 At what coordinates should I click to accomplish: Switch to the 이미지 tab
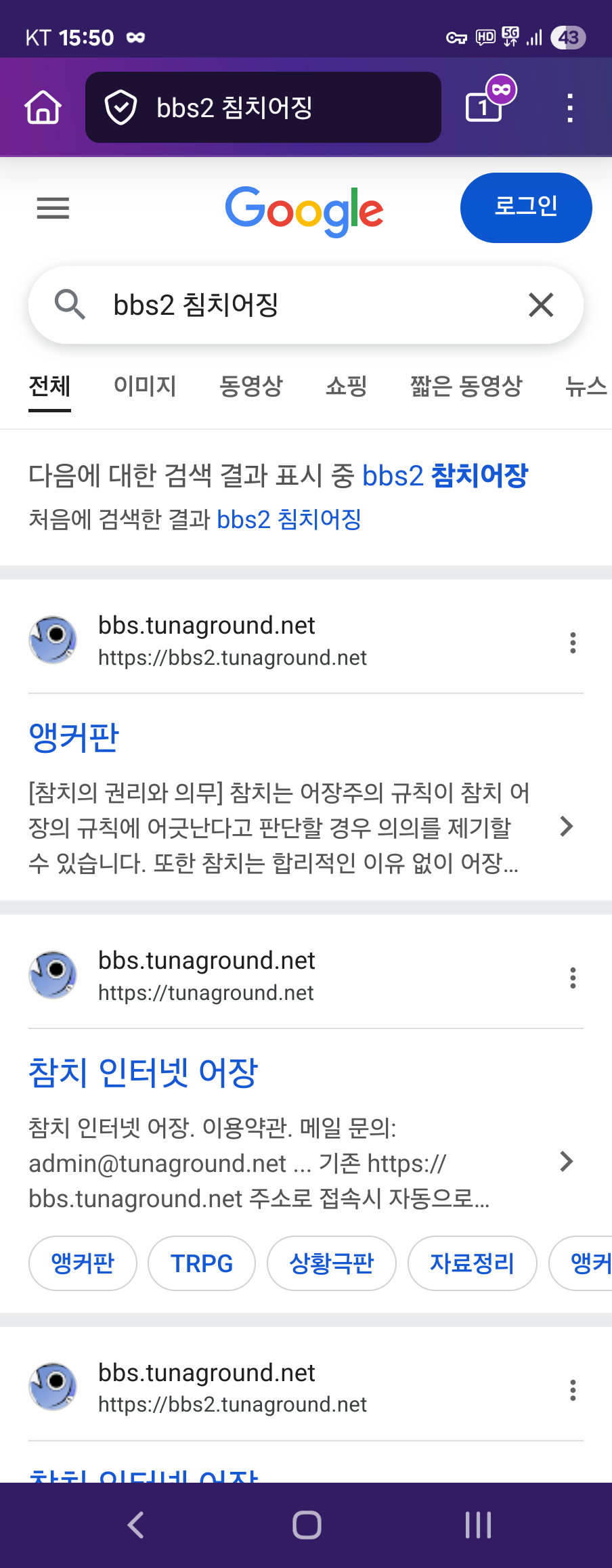(x=145, y=386)
